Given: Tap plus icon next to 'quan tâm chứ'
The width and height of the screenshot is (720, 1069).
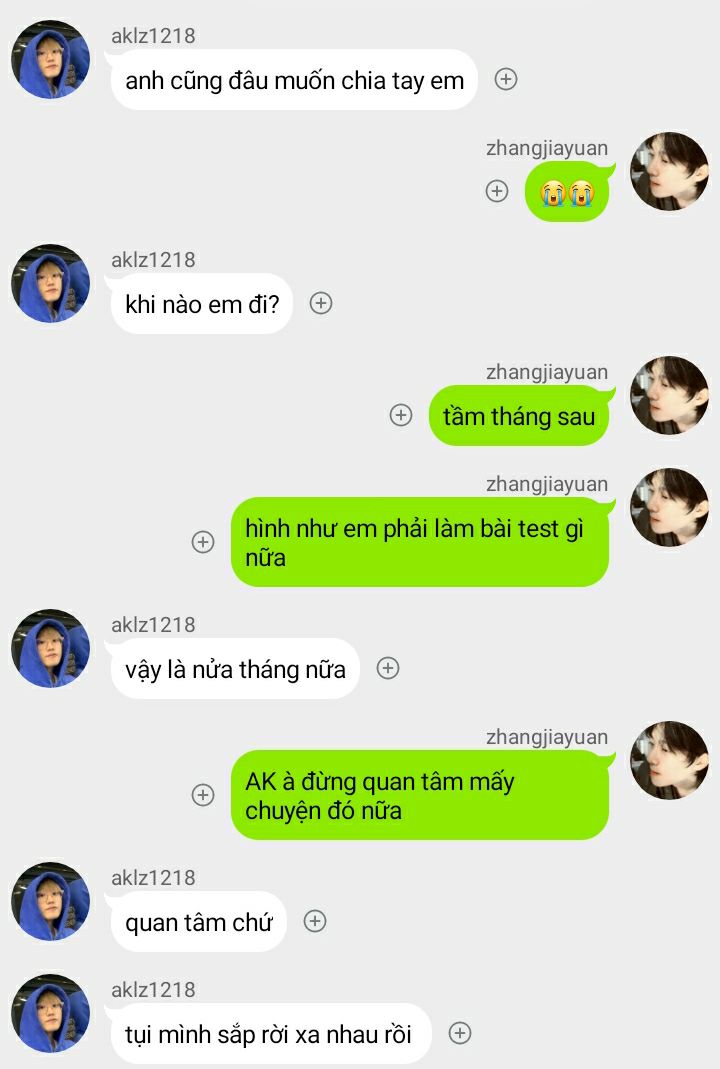Looking at the screenshot, I should [315, 921].
